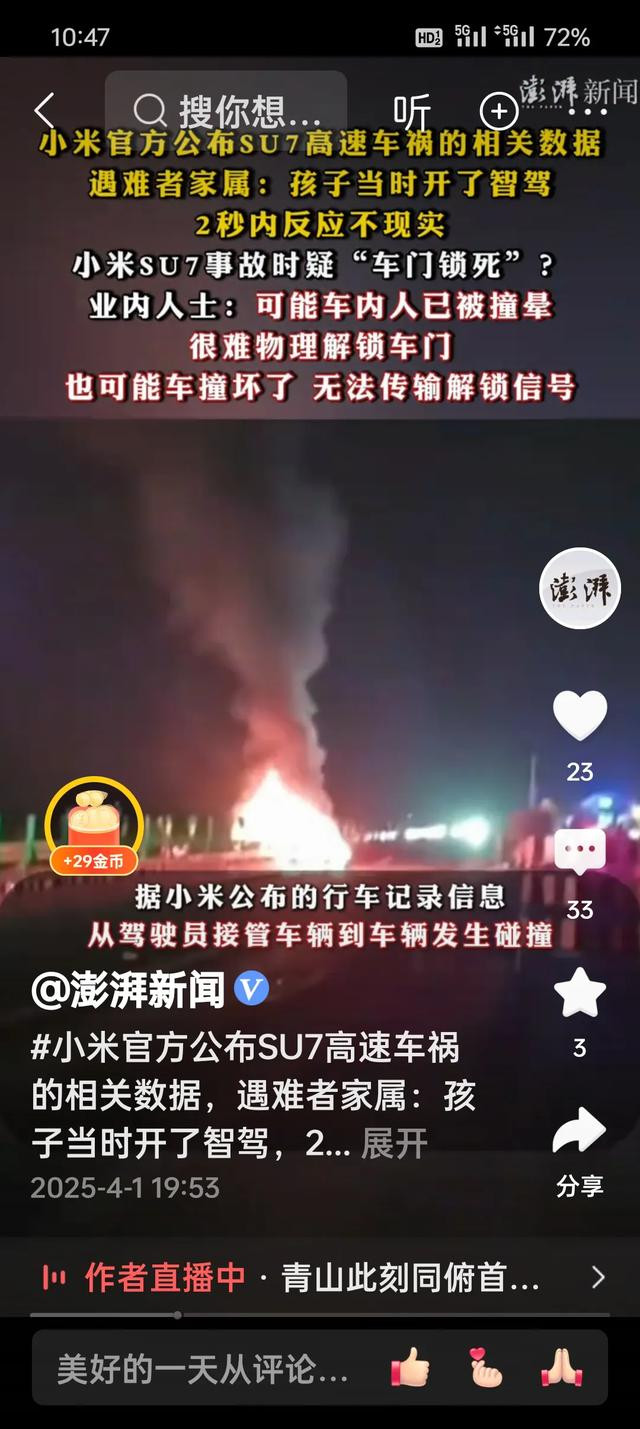Send the finger-heart emoji reaction
The image size is (640, 1429).
486,1367
